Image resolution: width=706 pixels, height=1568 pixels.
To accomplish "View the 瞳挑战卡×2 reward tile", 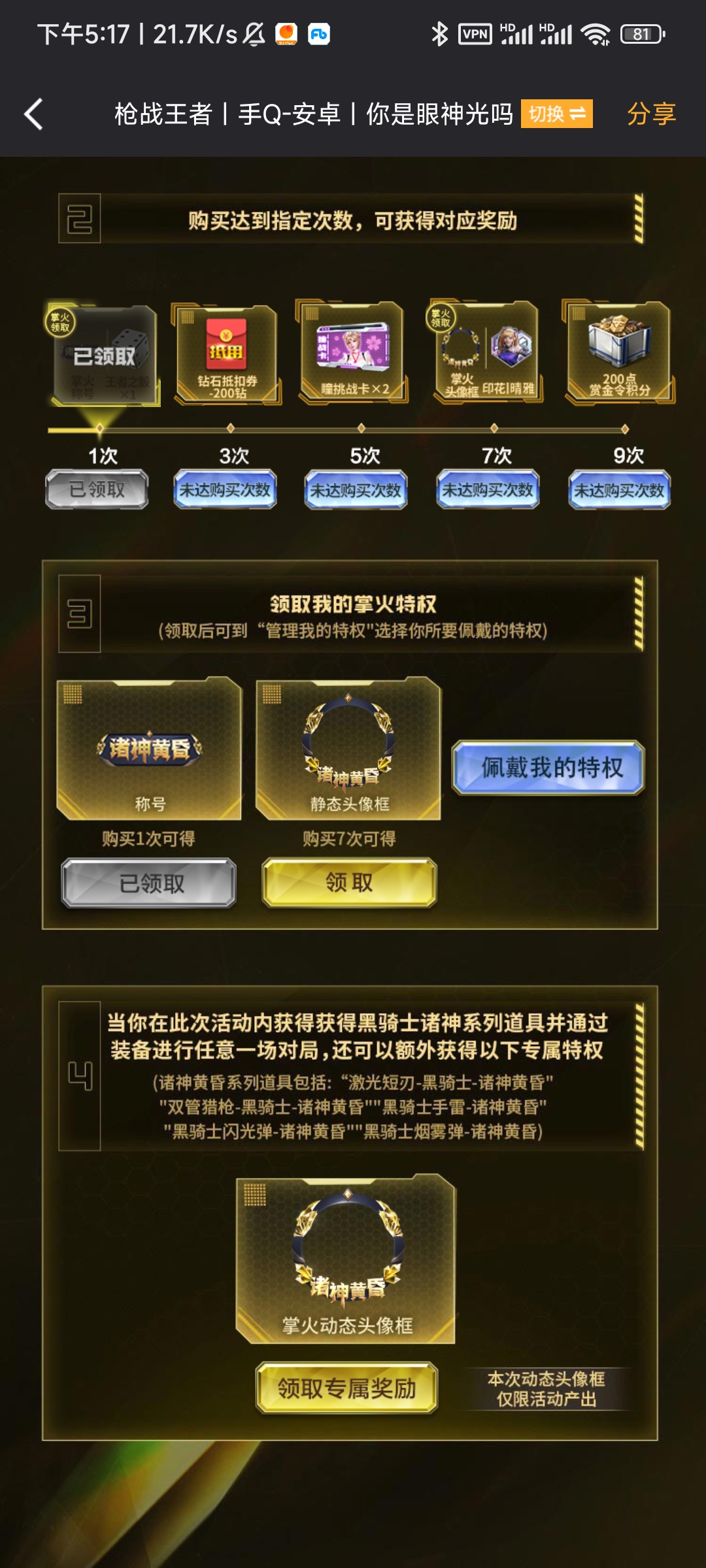I will (354, 353).
